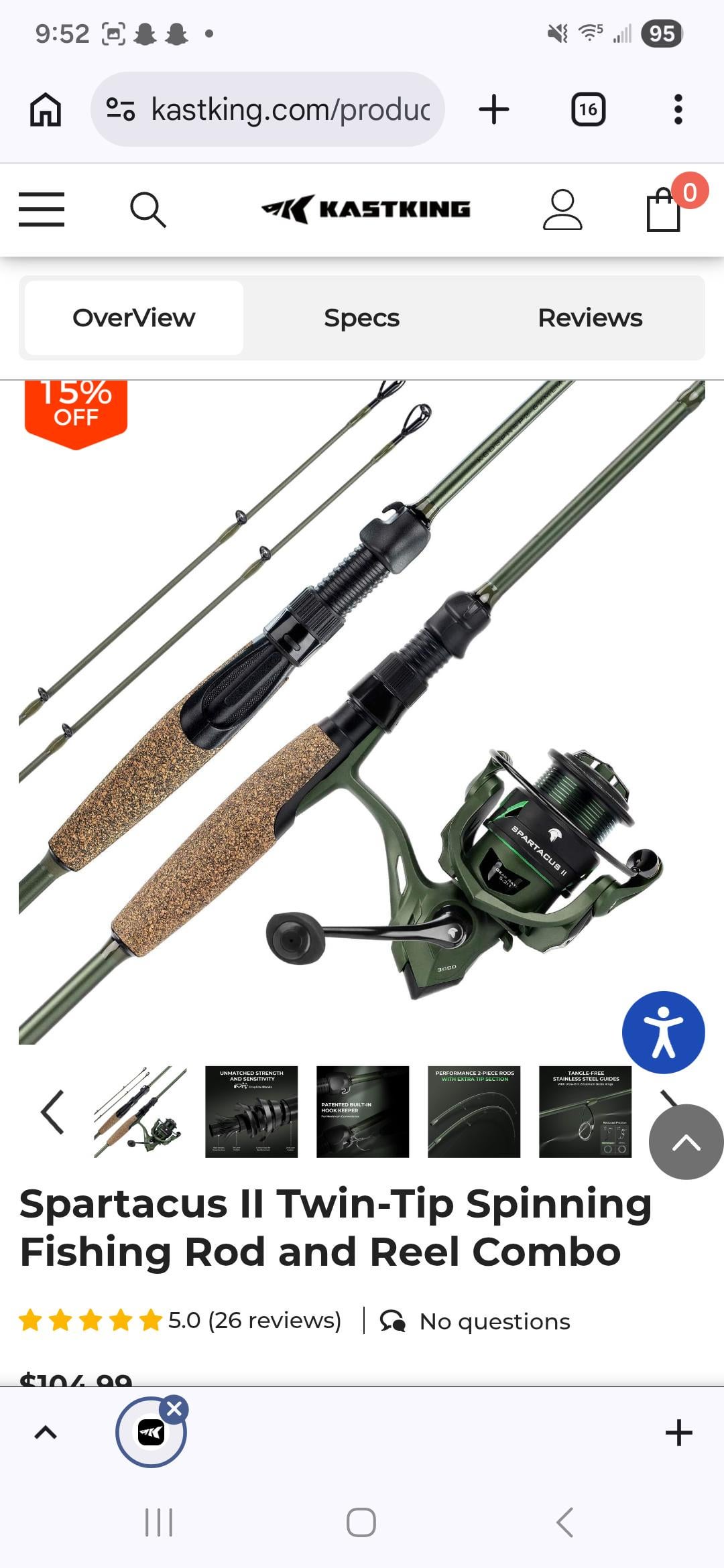Open a new browser tab
Image resolution: width=724 pixels, height=1568 pixels.
click(494, 109)
